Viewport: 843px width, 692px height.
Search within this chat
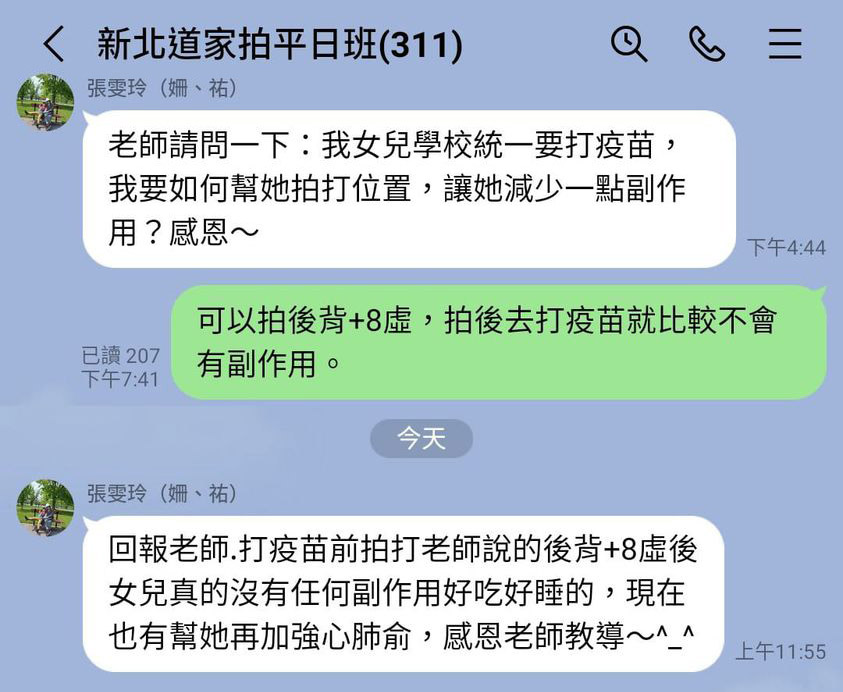pos(629,44)
